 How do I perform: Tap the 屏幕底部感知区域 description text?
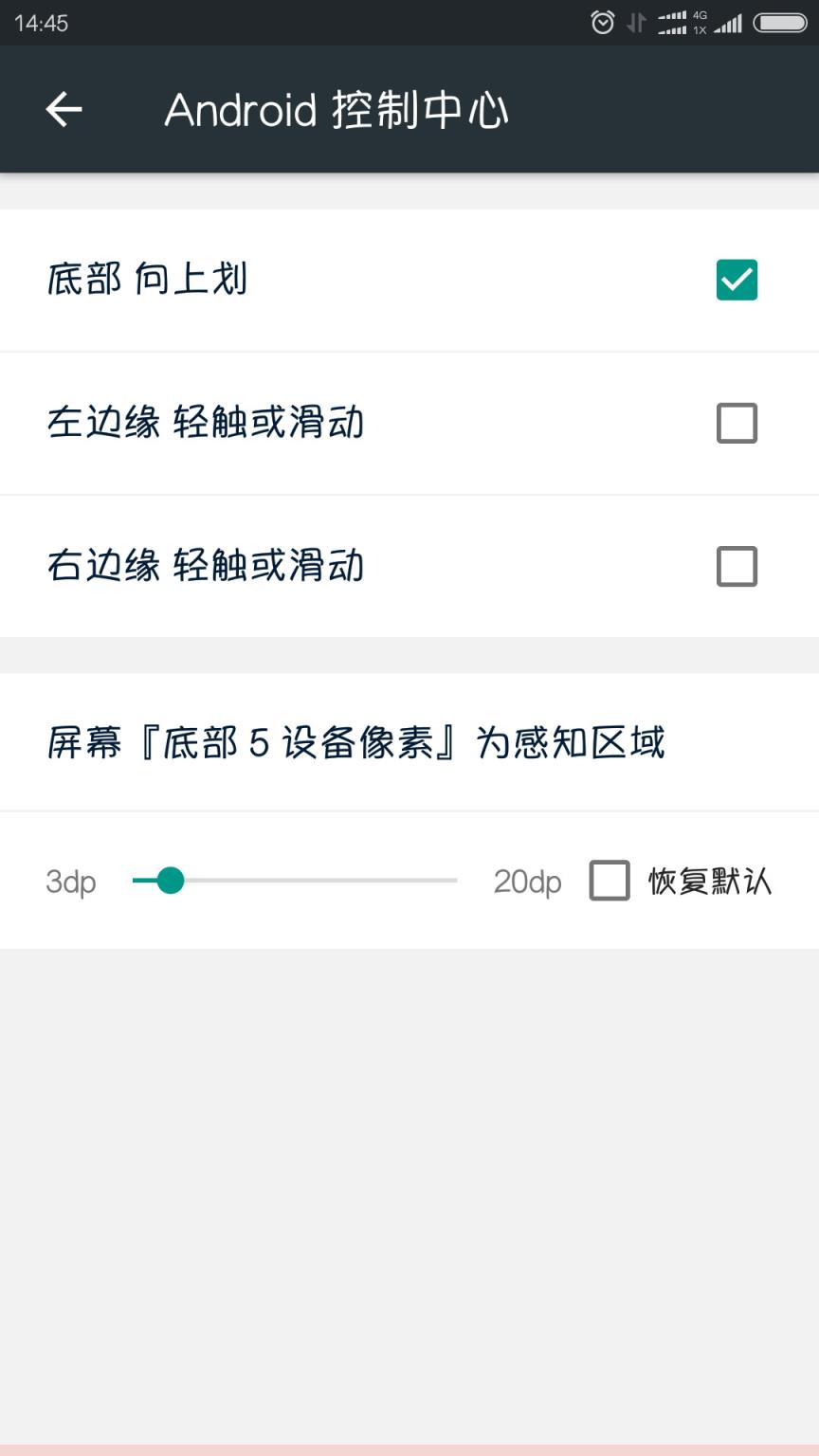(x=357, y=743)
